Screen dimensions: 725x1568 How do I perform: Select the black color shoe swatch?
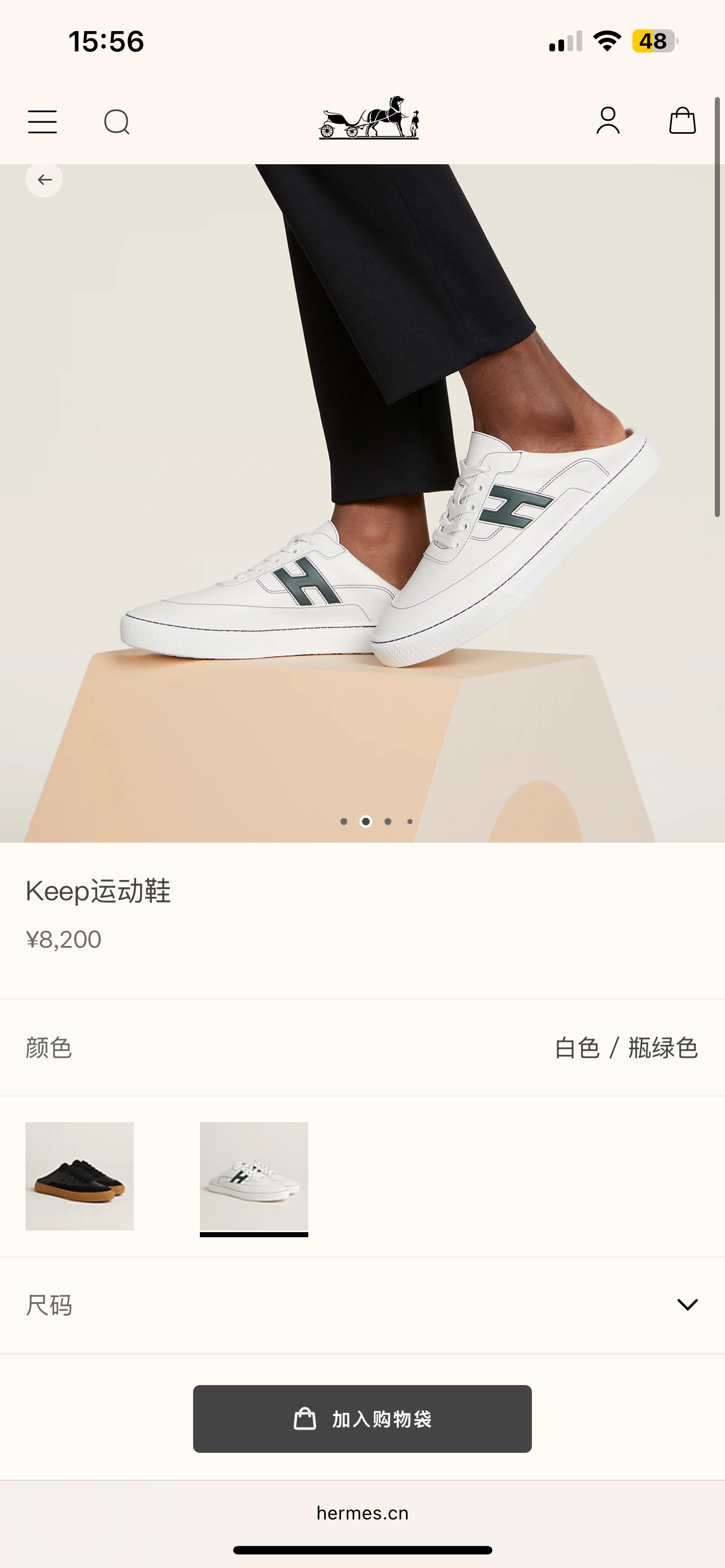(x=80, y=1175)
